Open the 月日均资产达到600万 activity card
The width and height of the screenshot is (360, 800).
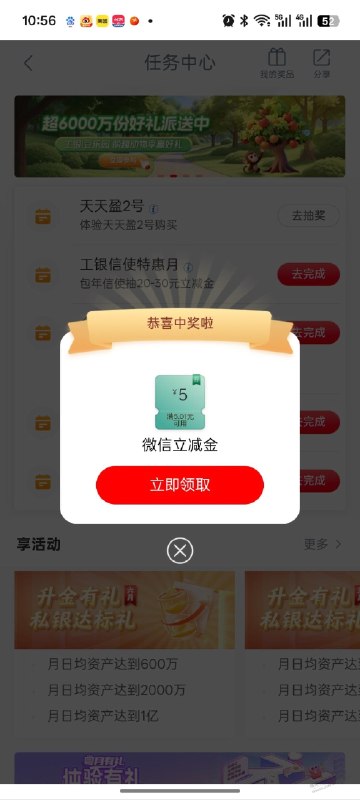[x=125, y=648]
